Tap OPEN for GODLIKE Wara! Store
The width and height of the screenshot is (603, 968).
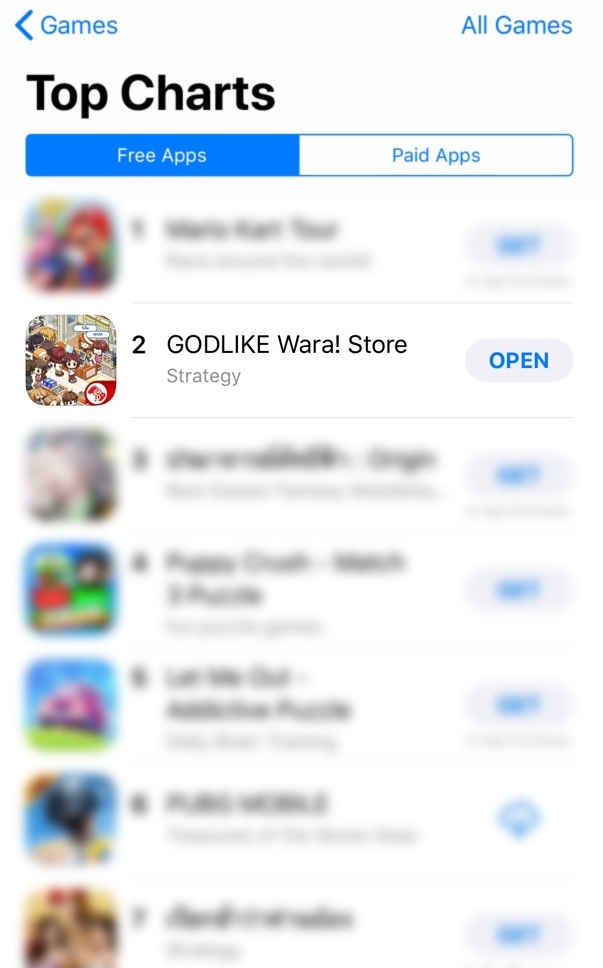pos(518,360)
